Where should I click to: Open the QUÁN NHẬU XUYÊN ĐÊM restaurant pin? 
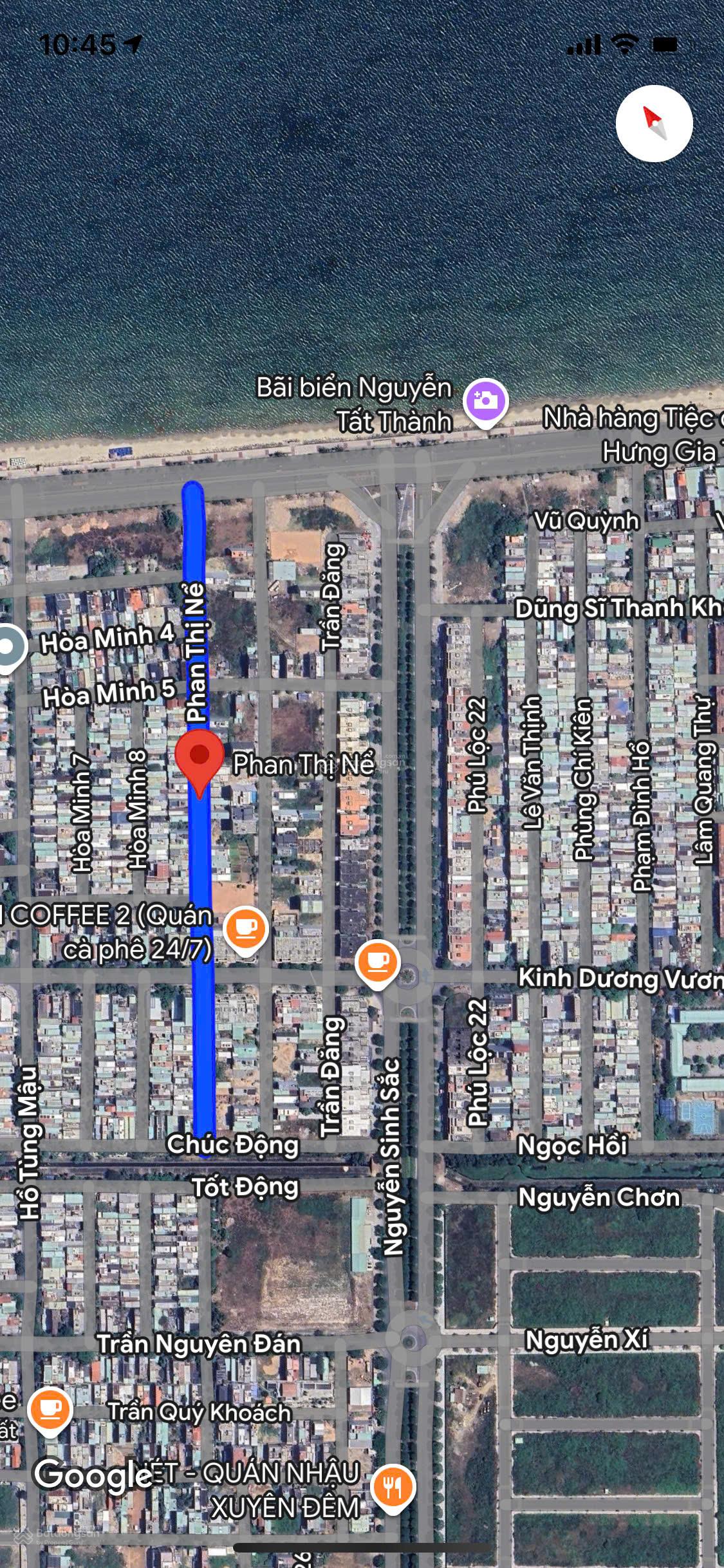[x=394, y=1487]
